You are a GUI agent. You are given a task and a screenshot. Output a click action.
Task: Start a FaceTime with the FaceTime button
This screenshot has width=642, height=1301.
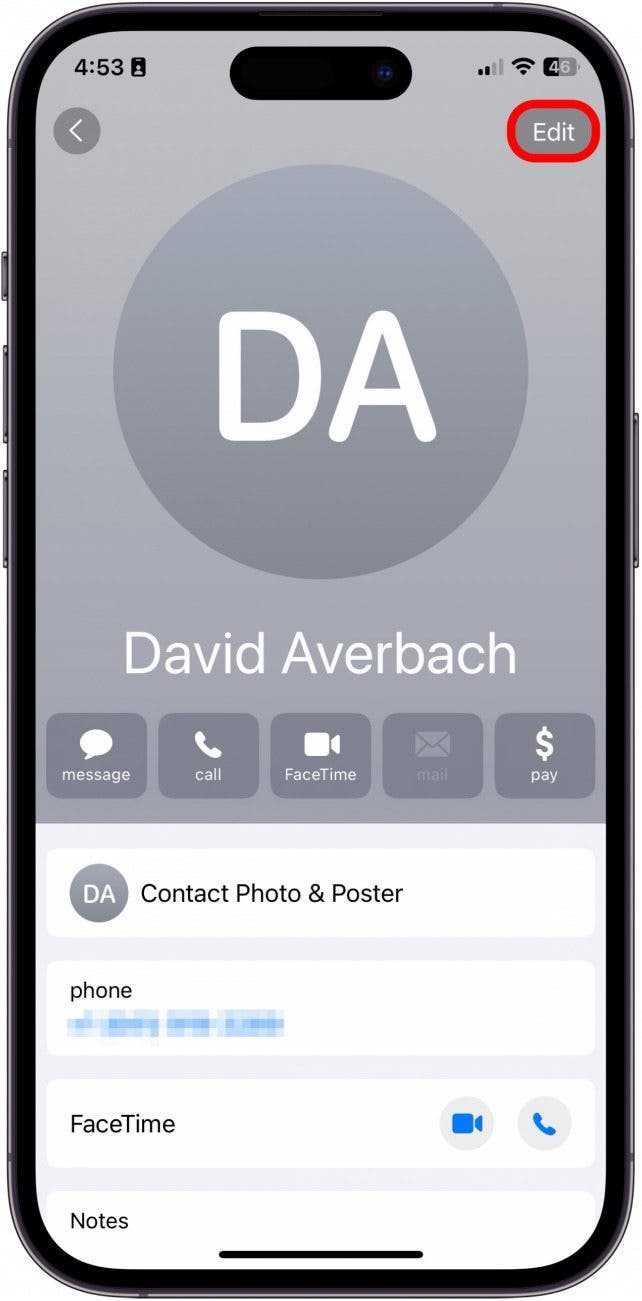coord(320,755)
